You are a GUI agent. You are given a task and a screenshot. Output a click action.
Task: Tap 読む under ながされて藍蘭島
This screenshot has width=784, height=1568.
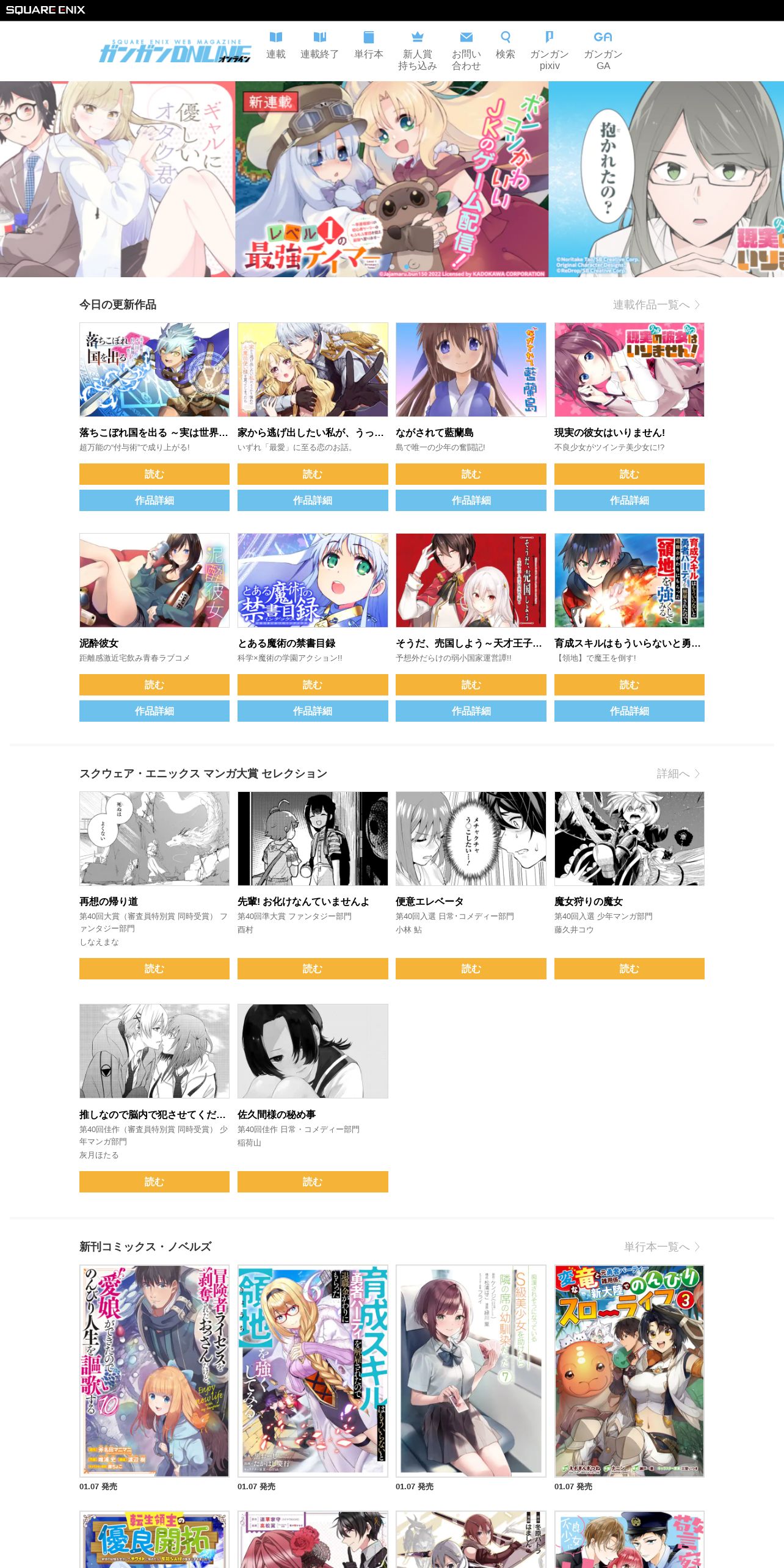pos(471,474)
